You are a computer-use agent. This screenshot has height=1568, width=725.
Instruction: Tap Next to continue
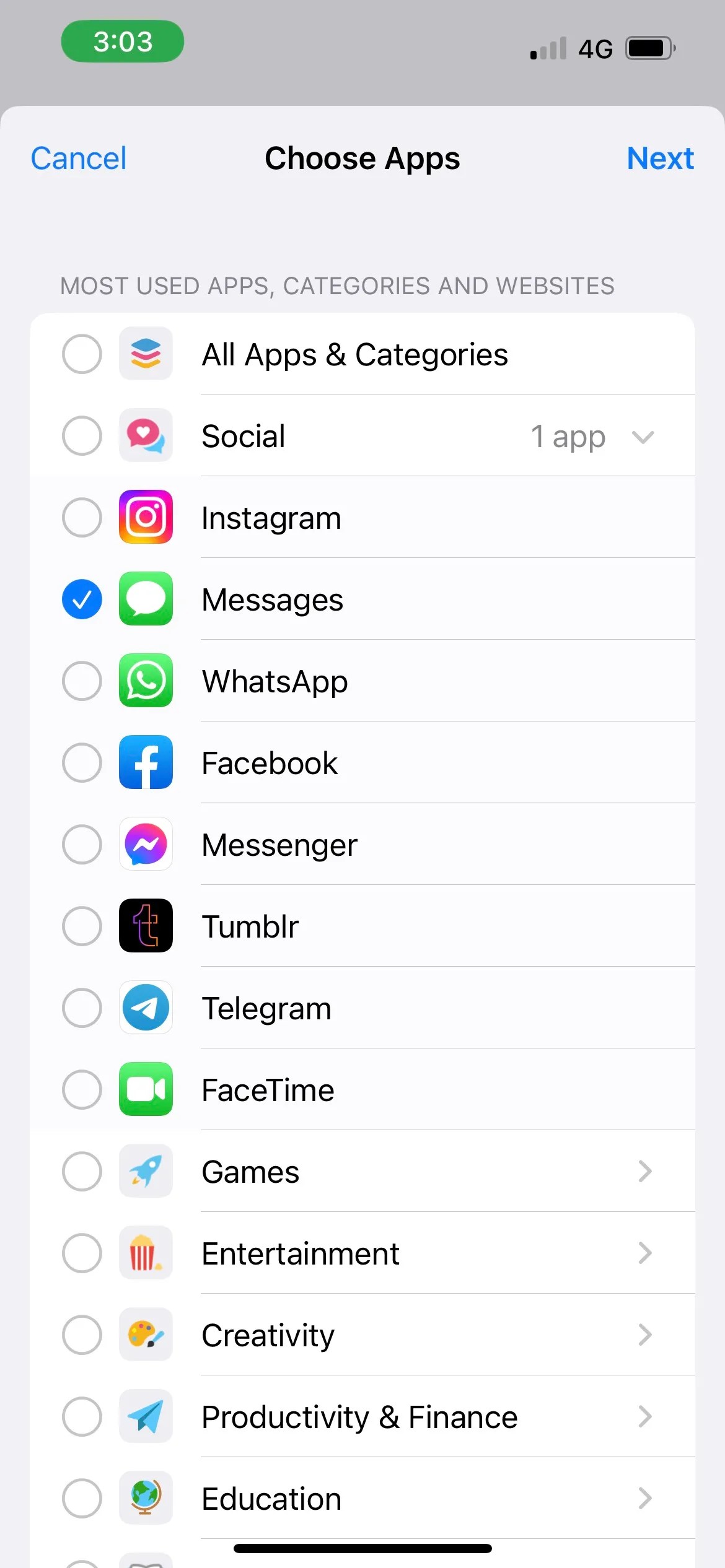pos(661,158)
